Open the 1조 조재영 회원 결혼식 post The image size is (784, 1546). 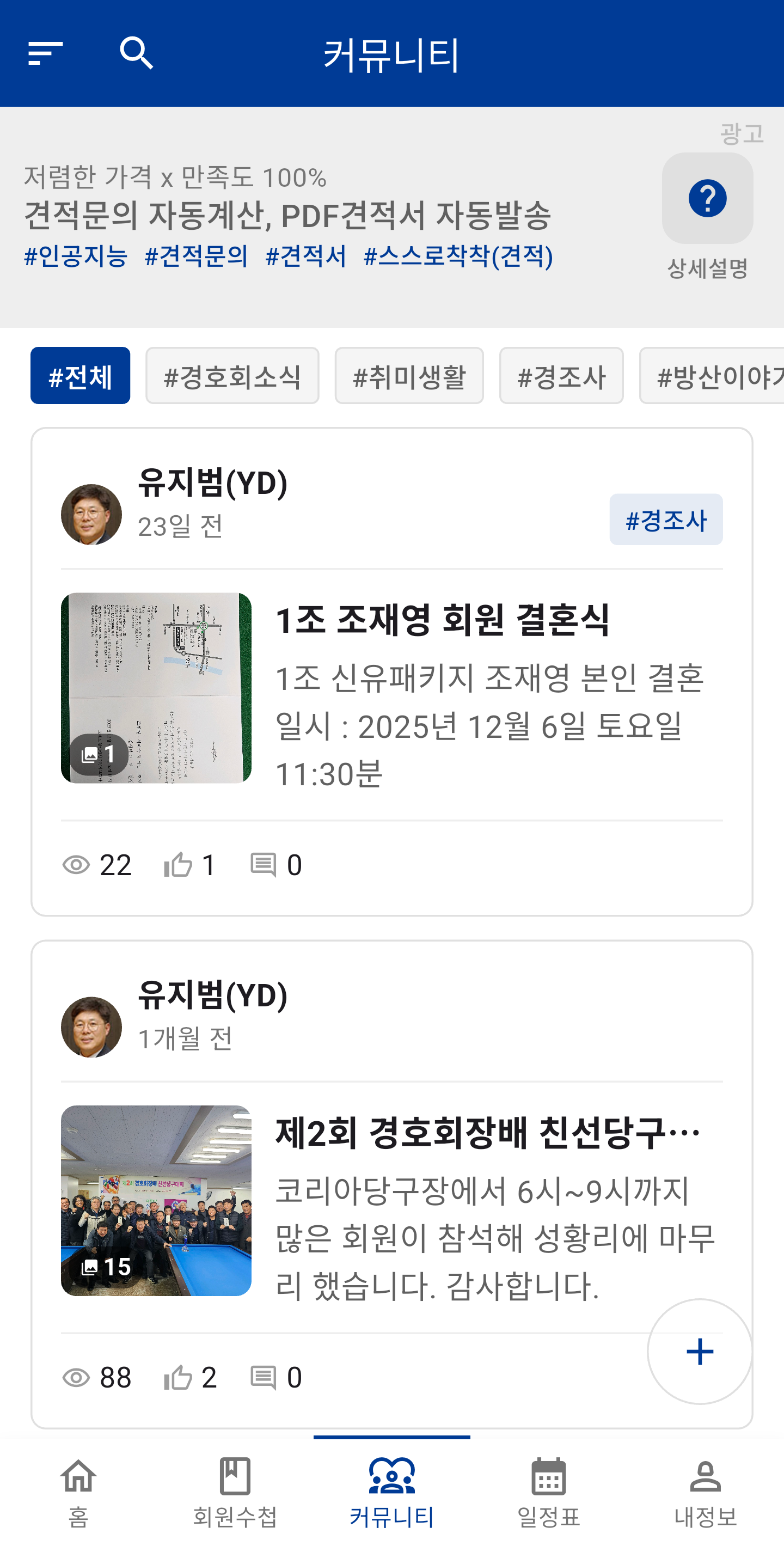pyautogui.click(x=442, y=620)
